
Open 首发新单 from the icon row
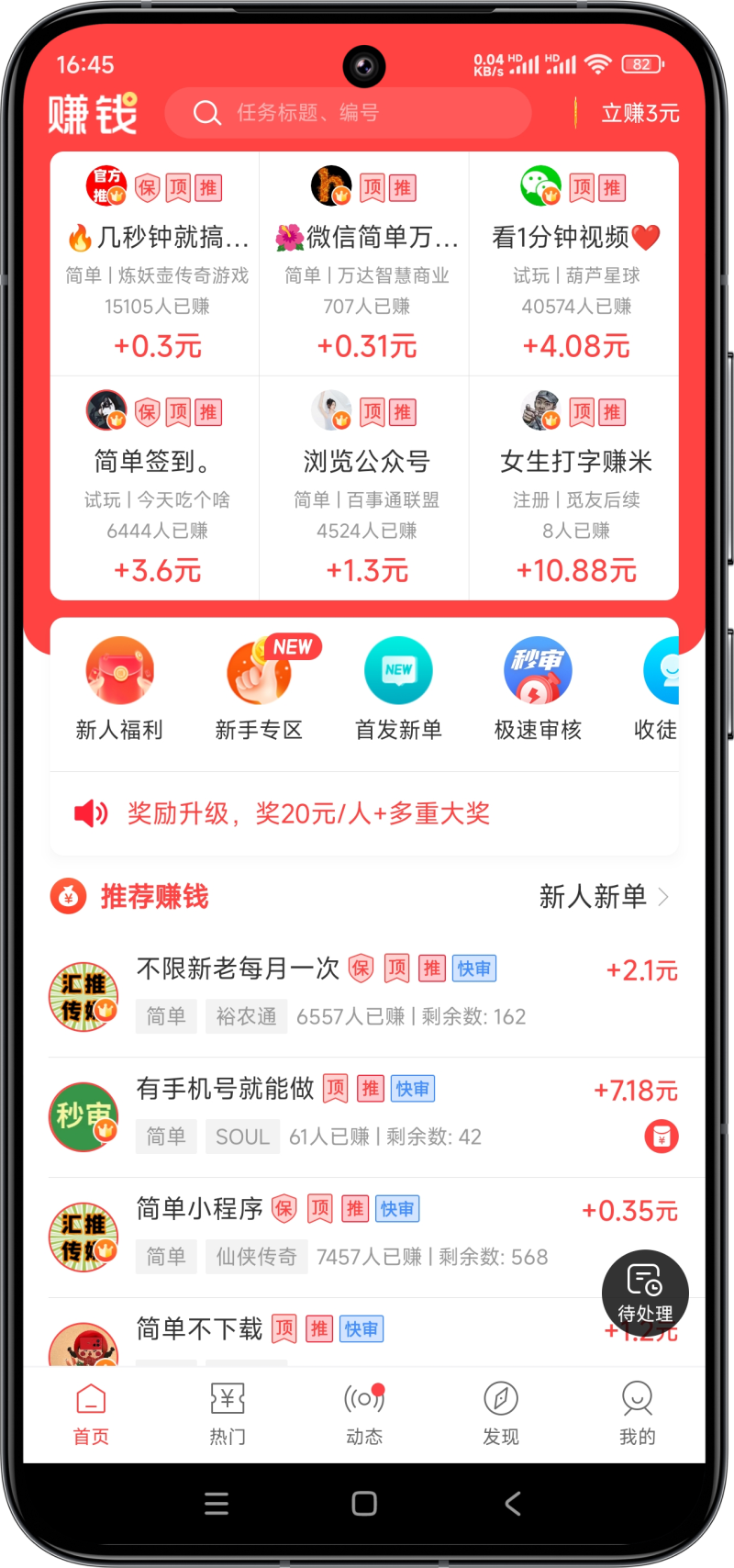point(399,671)
